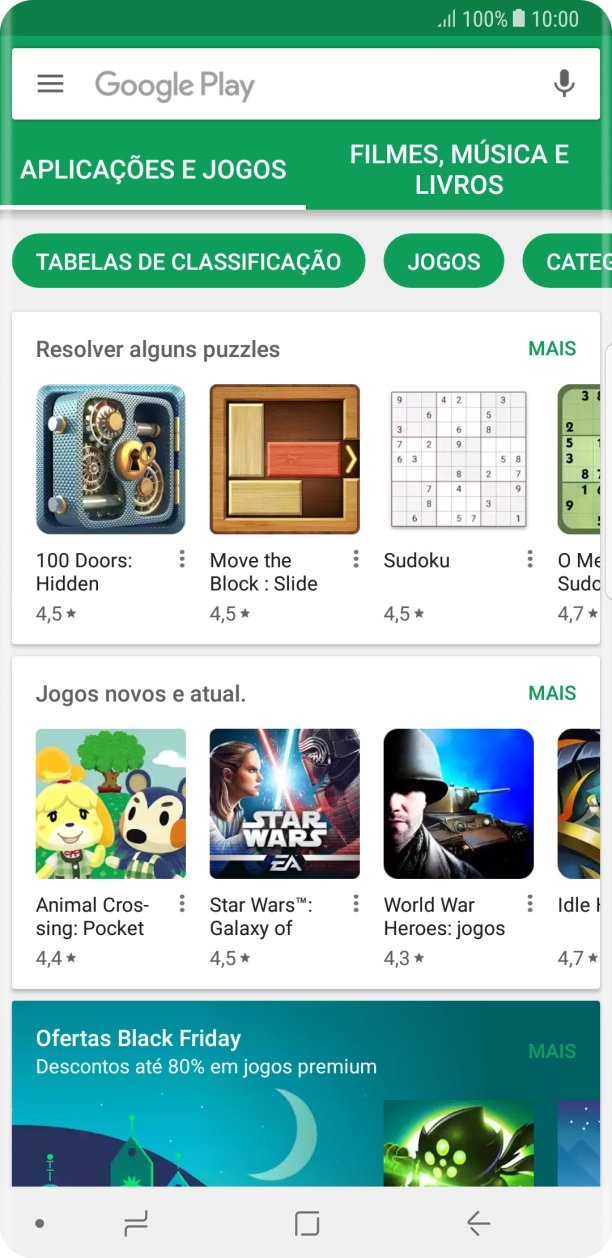Switch to Filmes, Música e Livros tab
The image size is (612, 1258).
[x=459, y=169]
